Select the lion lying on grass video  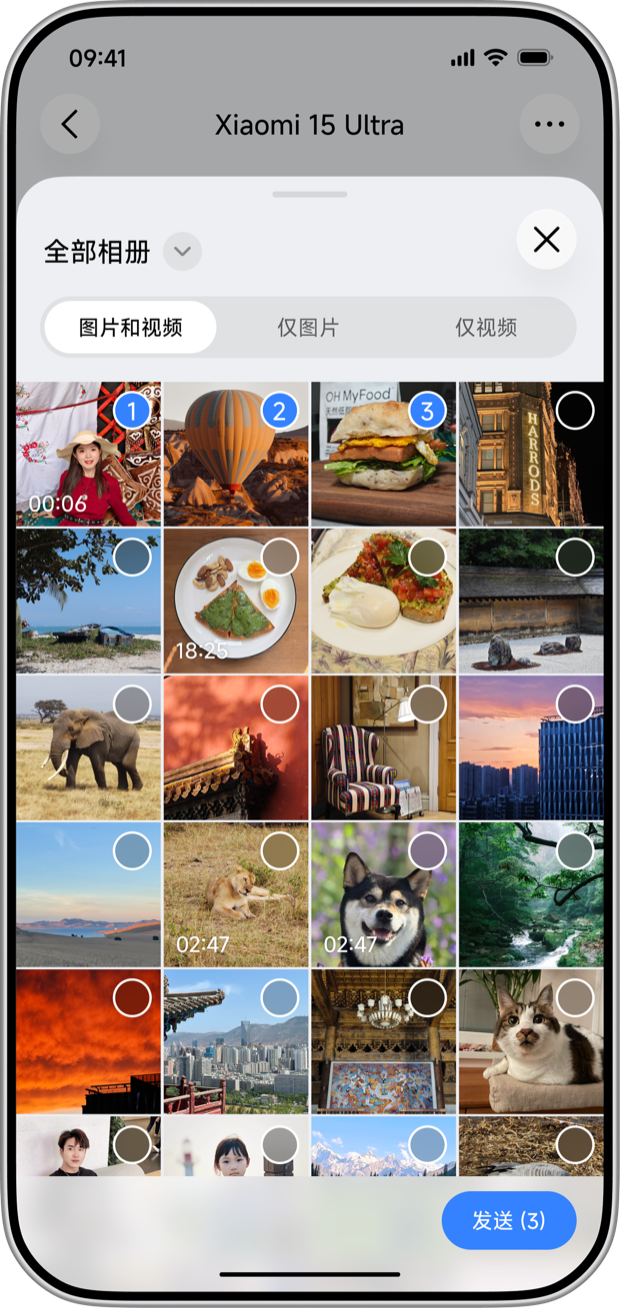279,851
